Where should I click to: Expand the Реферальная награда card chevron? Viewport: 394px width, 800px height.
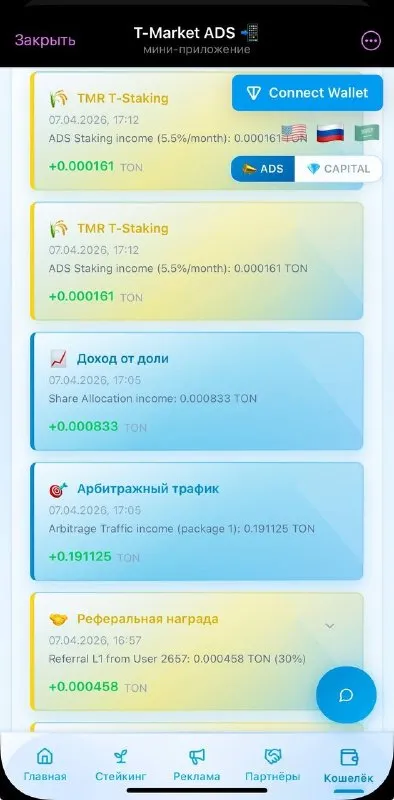330,626
